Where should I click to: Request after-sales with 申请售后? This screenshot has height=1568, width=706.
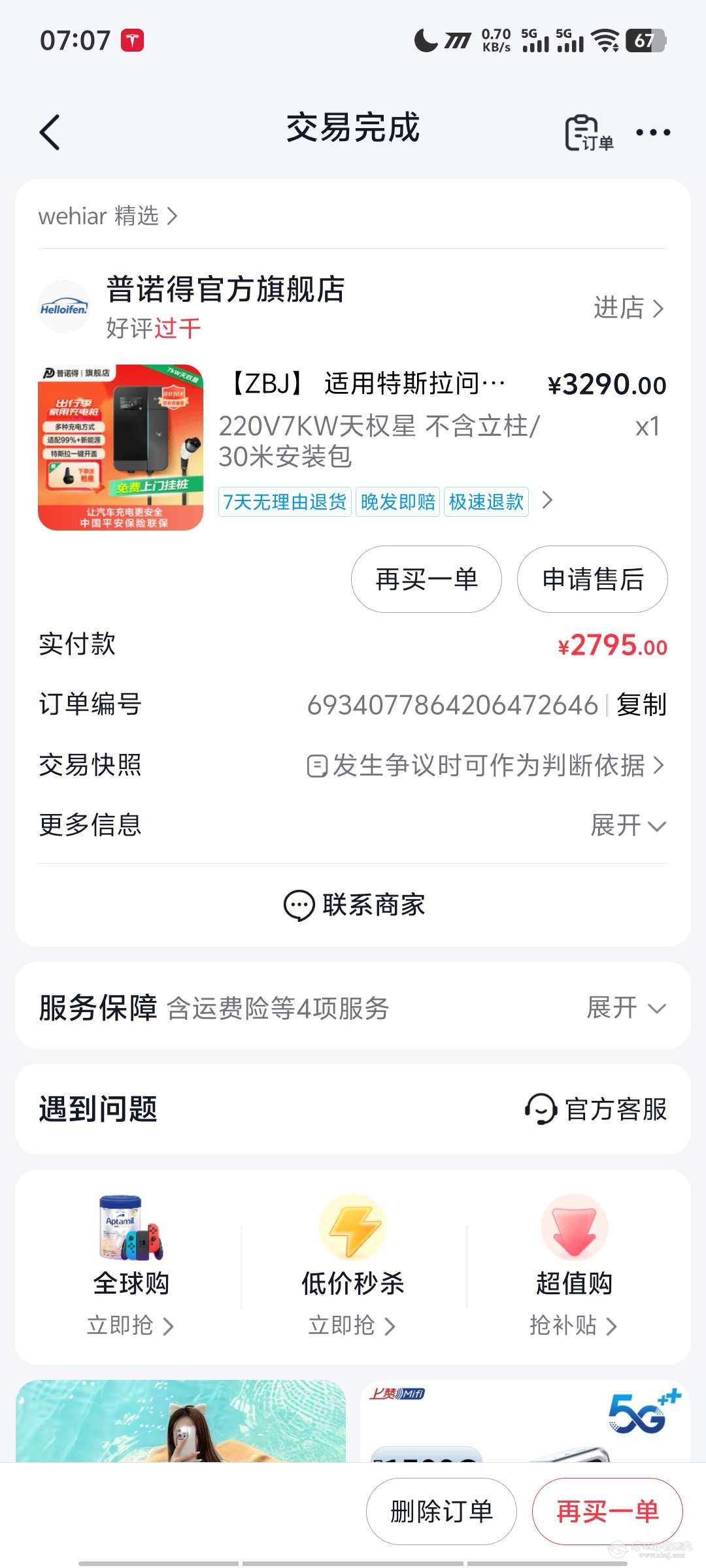pyautogui.click(x=592, y=580)
